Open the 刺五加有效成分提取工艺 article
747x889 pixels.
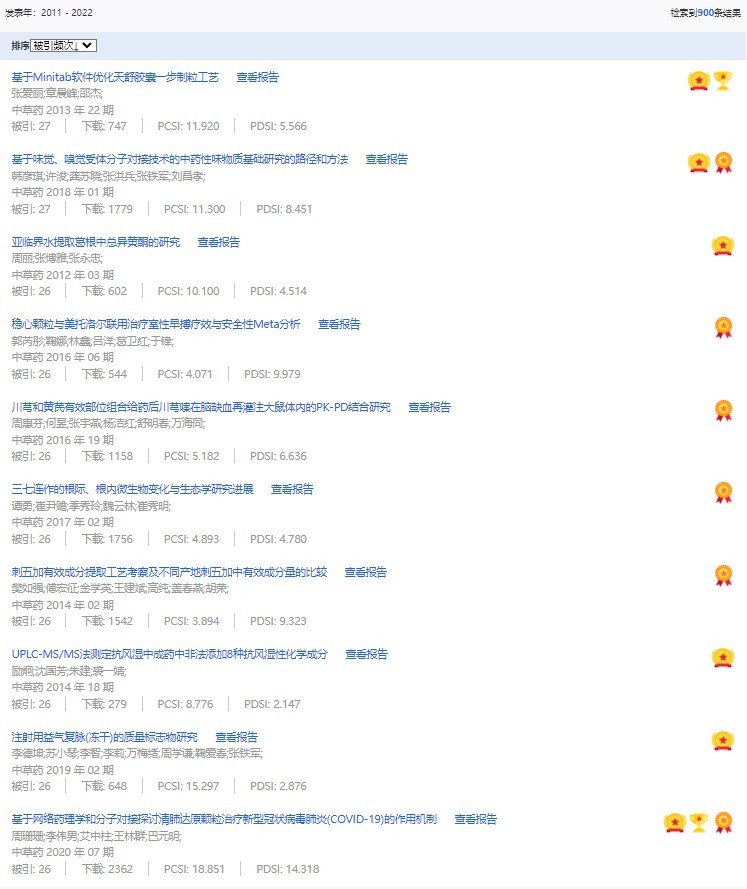pyautogui.click(x=169, y=572)
